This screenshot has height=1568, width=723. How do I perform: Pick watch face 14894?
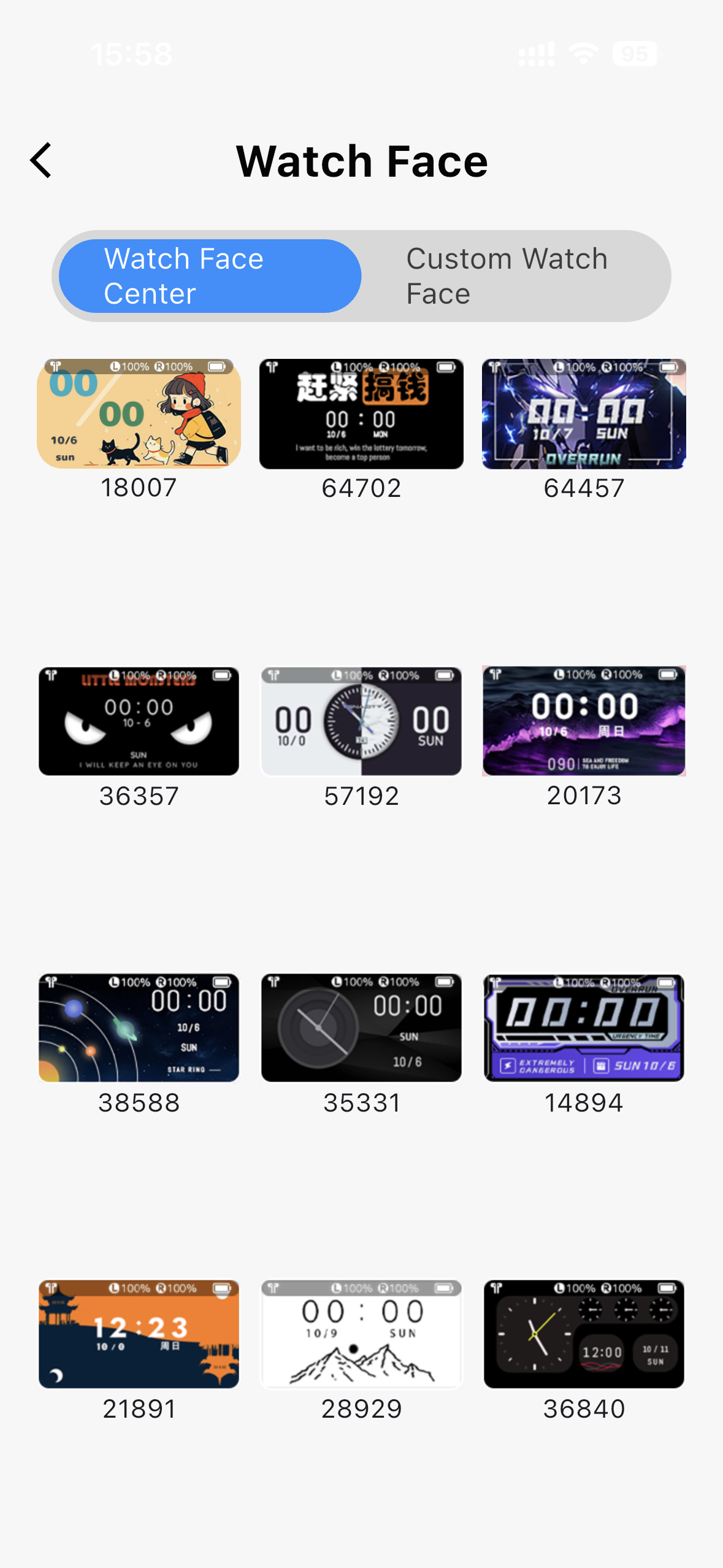[x=584, y=1028]
